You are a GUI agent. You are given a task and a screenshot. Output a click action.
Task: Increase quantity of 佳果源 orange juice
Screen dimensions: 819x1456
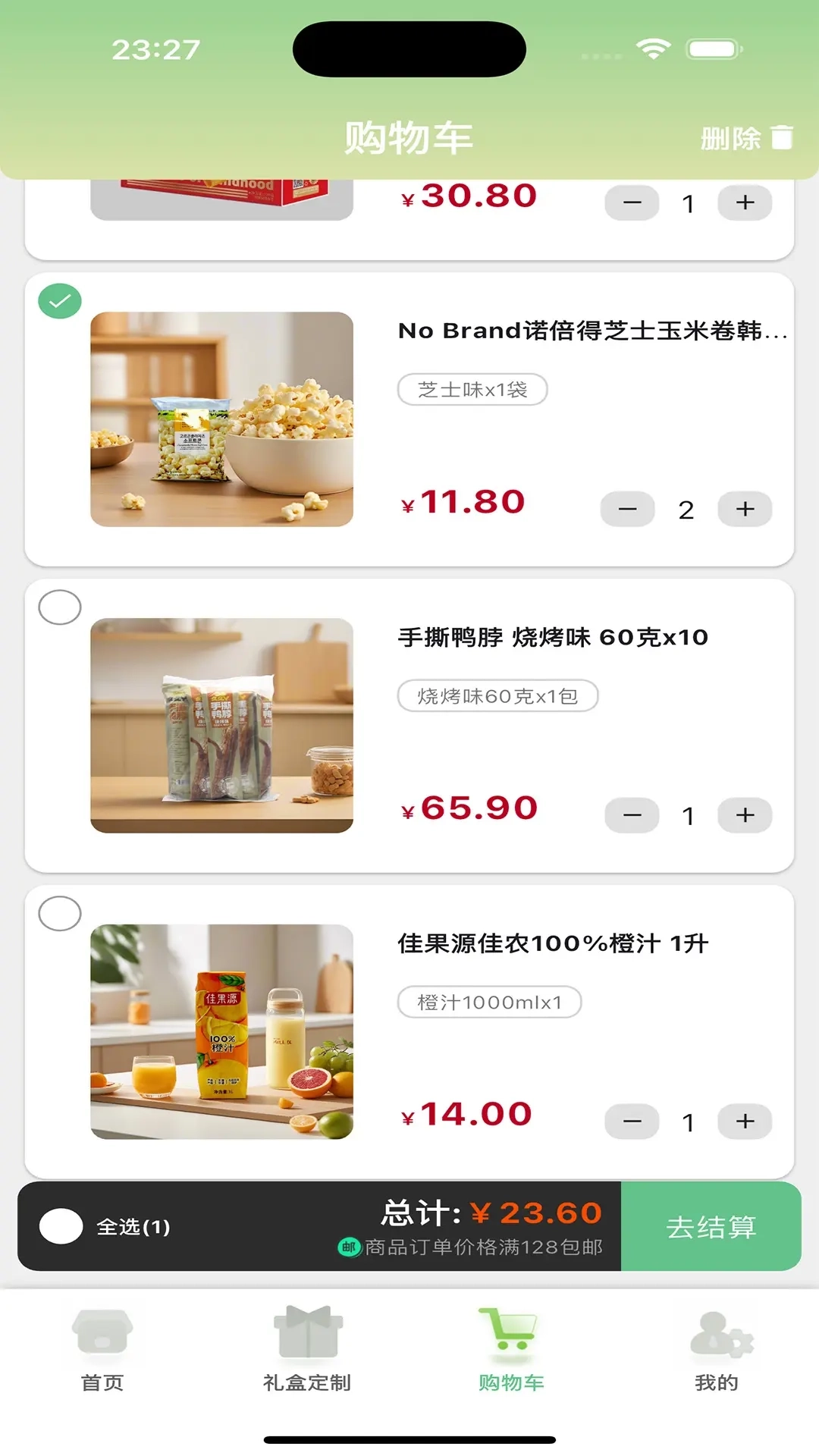point(745,1122)
